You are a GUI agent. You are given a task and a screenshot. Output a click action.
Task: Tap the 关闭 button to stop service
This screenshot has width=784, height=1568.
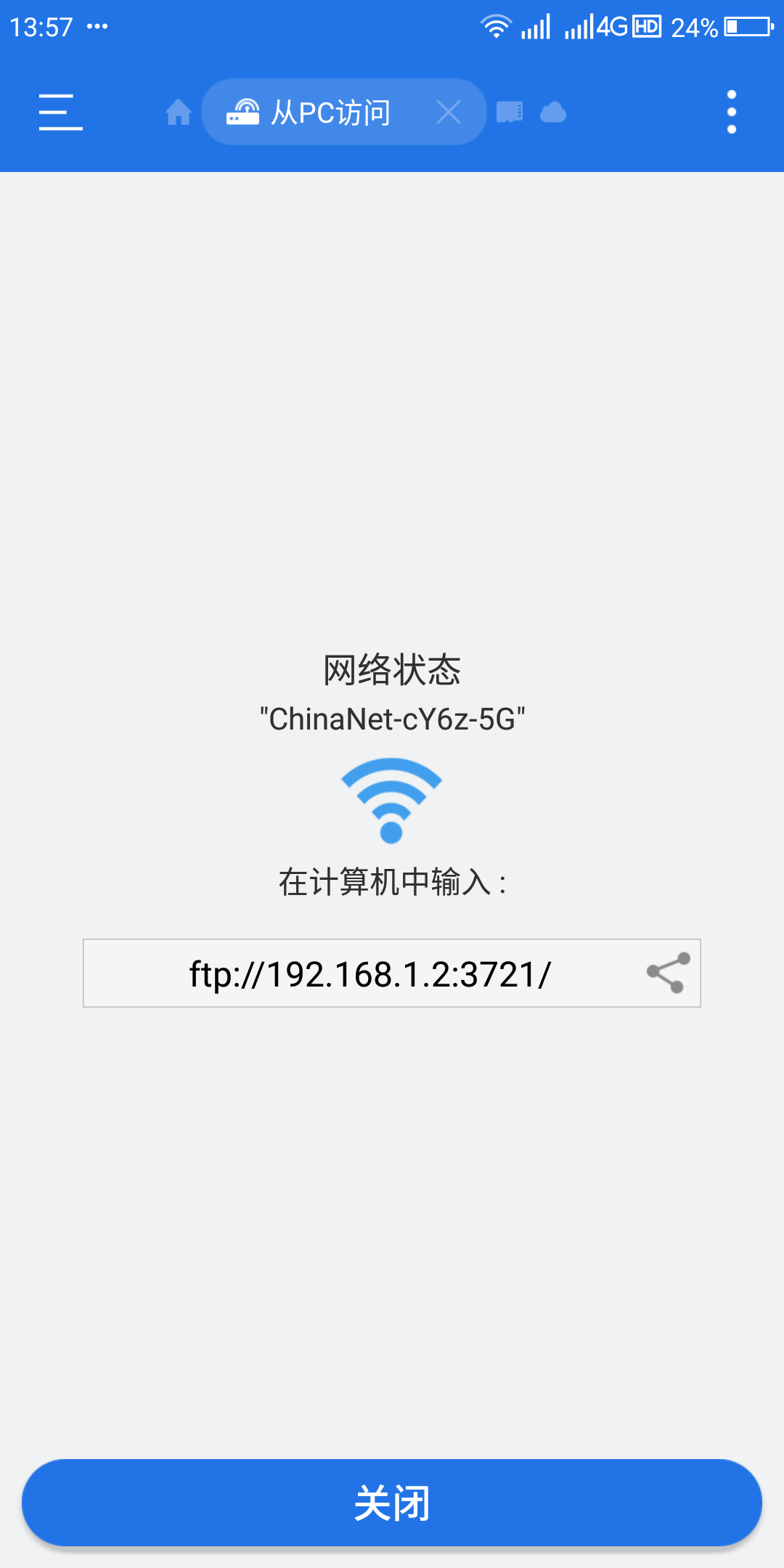click(x=392, y=1503)
